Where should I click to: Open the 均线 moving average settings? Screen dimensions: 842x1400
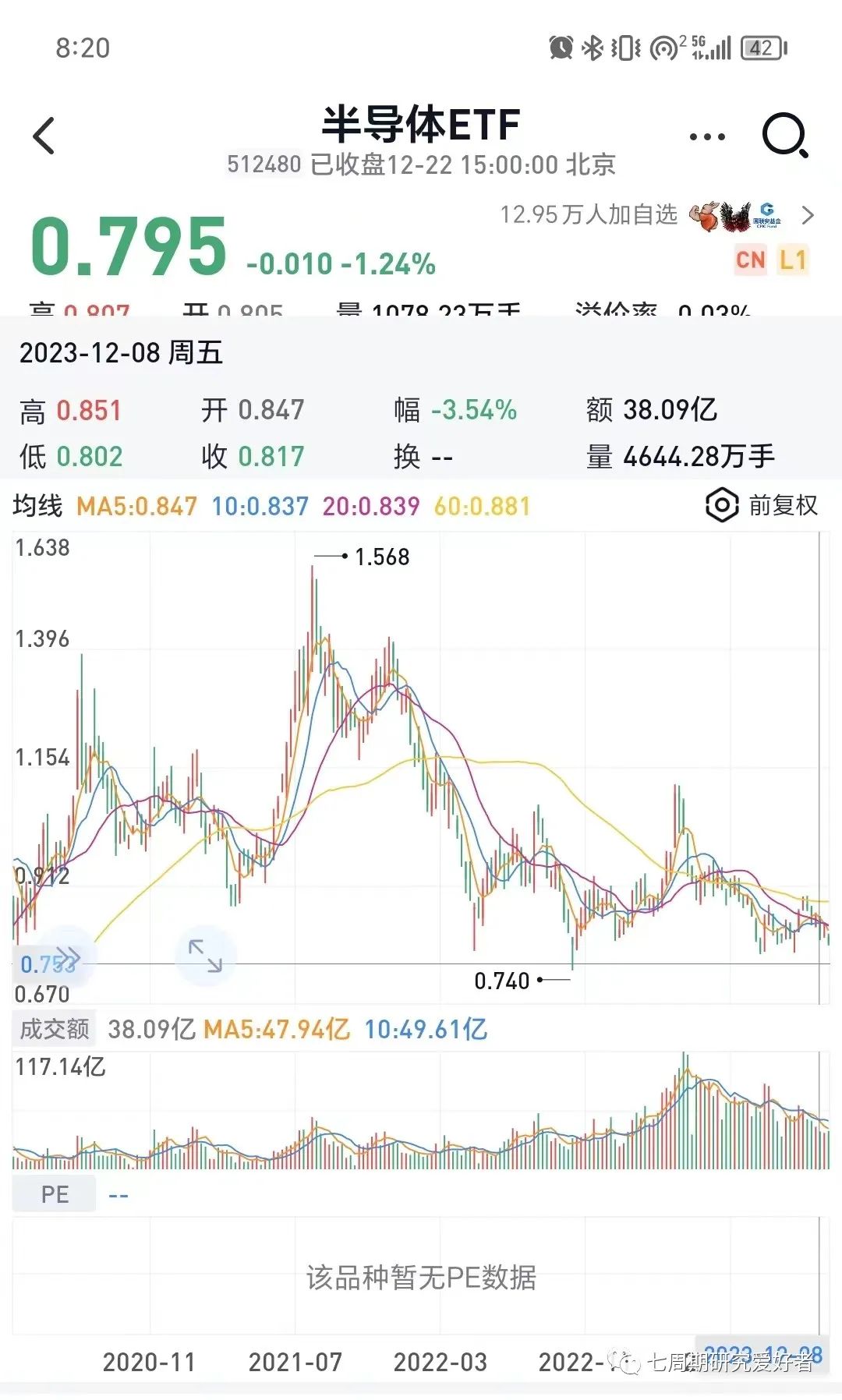pos(37,506)
